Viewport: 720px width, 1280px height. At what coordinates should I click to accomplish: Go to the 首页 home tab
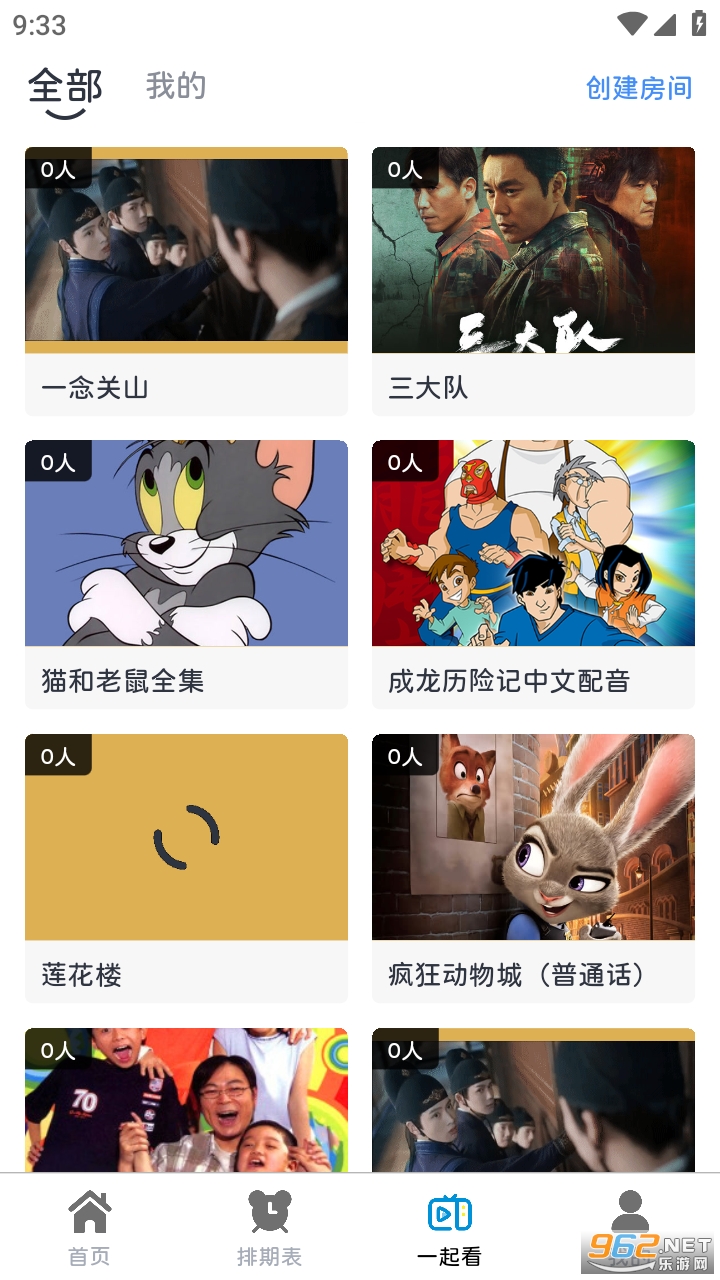pyautogui.click(x=89, y=1228)
